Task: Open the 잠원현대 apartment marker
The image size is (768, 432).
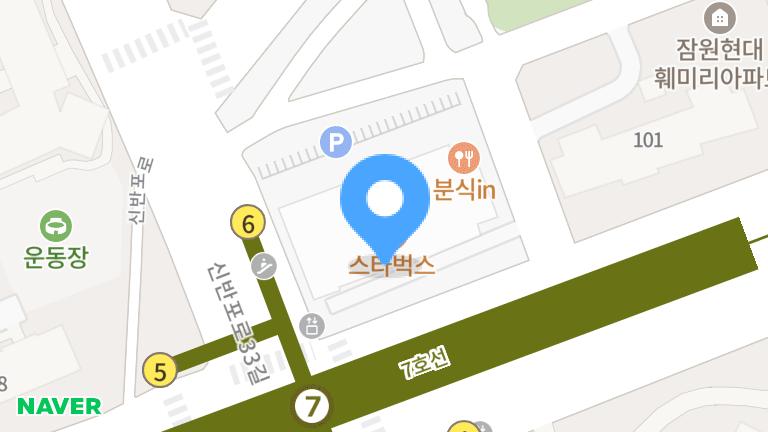Action: click(x=719, y=17)
